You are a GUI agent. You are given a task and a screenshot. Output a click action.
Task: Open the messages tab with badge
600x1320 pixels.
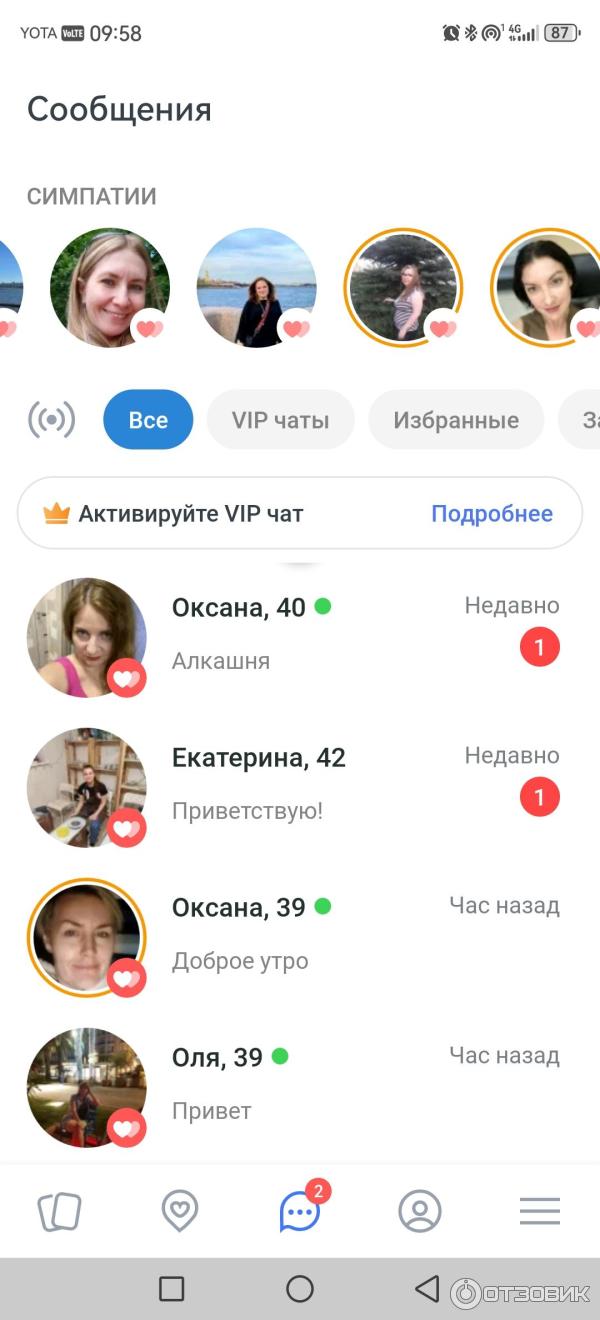tap(300, 1212)
